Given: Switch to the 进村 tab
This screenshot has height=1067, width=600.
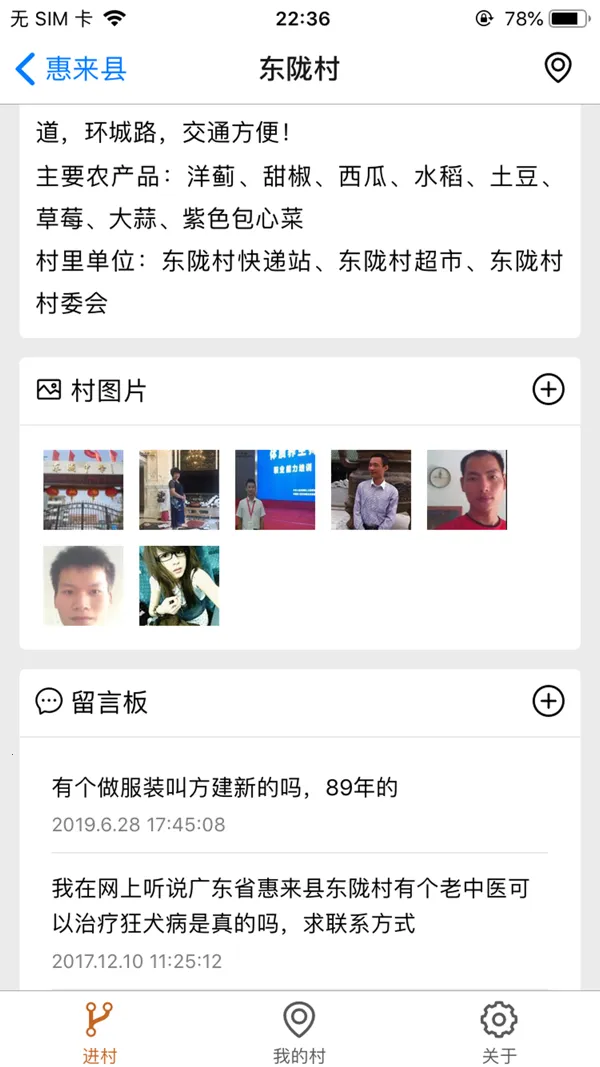Looking at the screenshot, I should pos(99,1032).
